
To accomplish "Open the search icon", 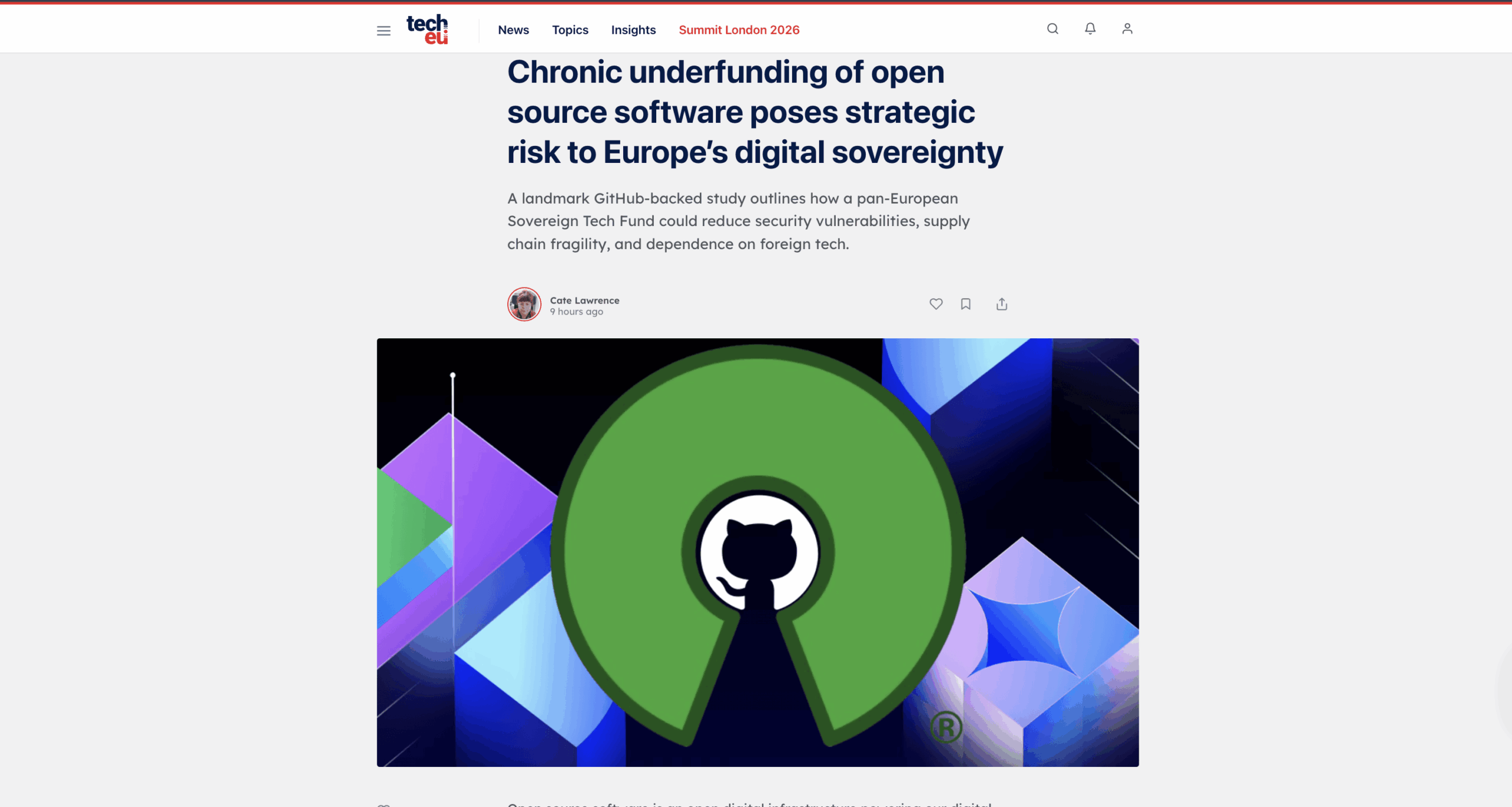I will (1052, 29).
